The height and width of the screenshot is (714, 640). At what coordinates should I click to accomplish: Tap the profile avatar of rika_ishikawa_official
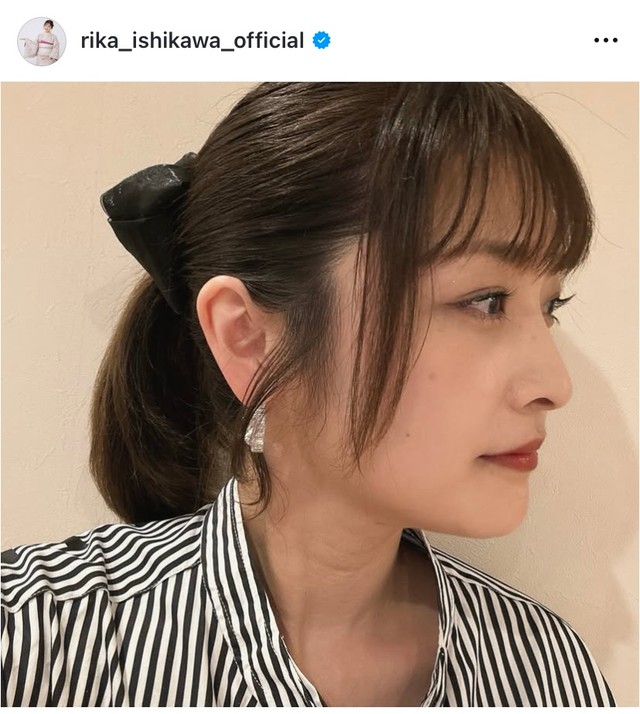coord(42,41)
